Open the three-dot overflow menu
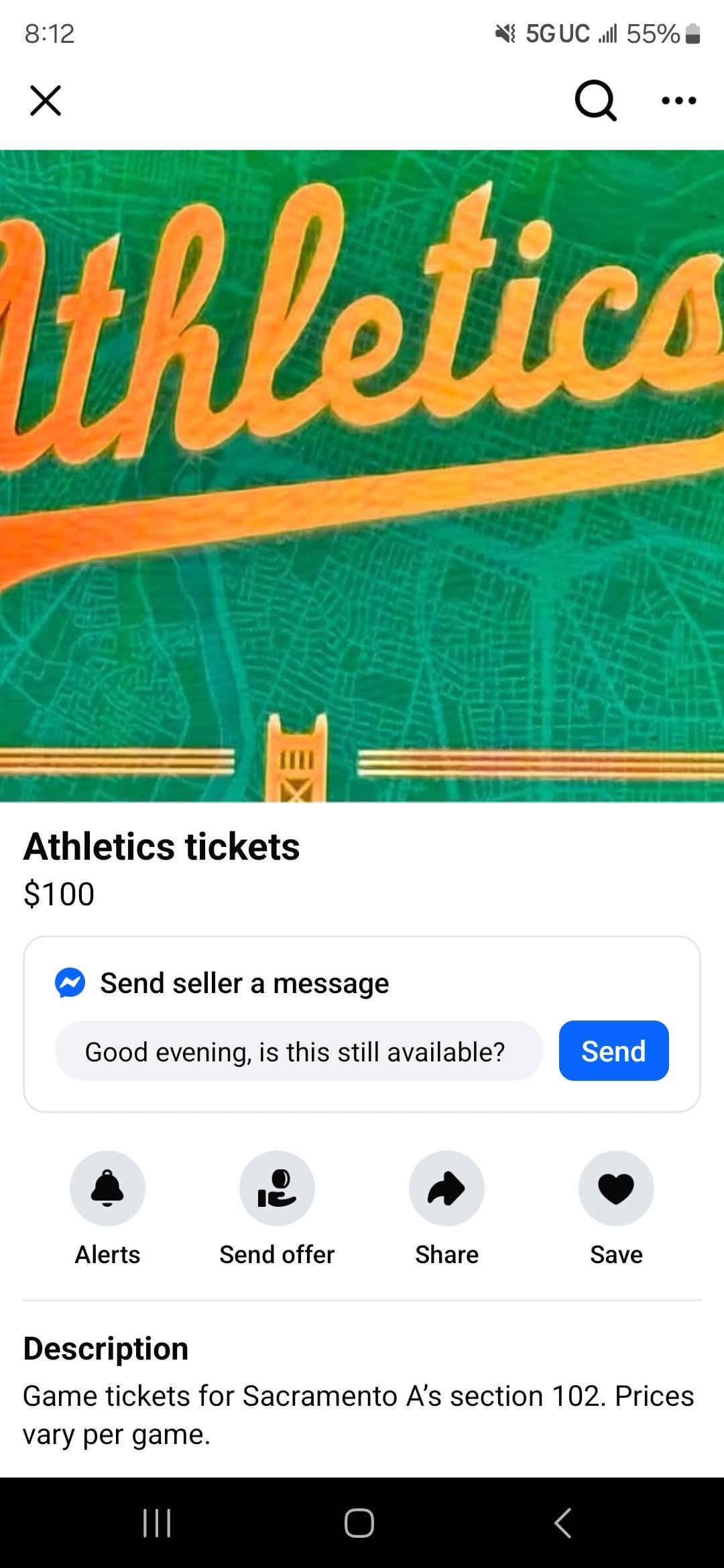 click(678, 101)
